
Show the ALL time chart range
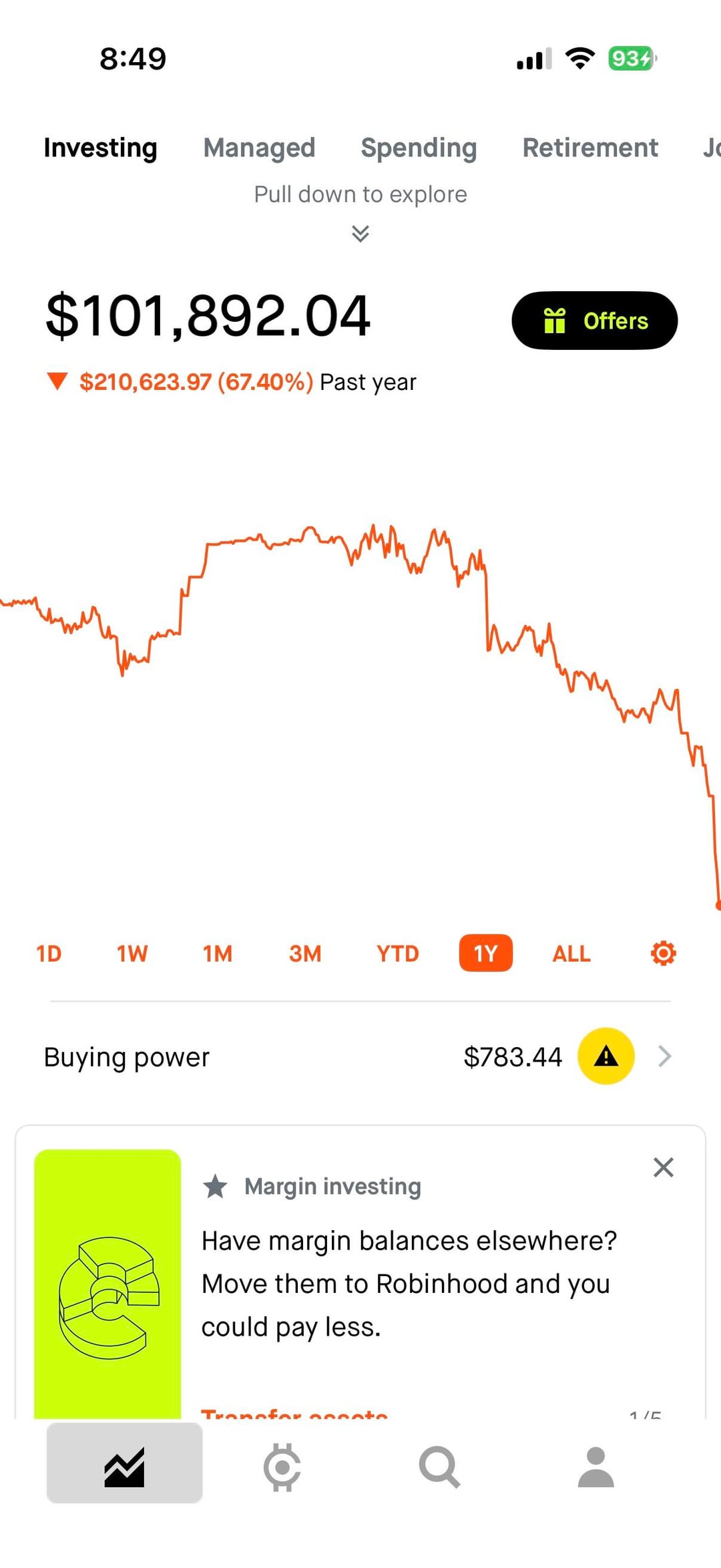tap(571, 954)
